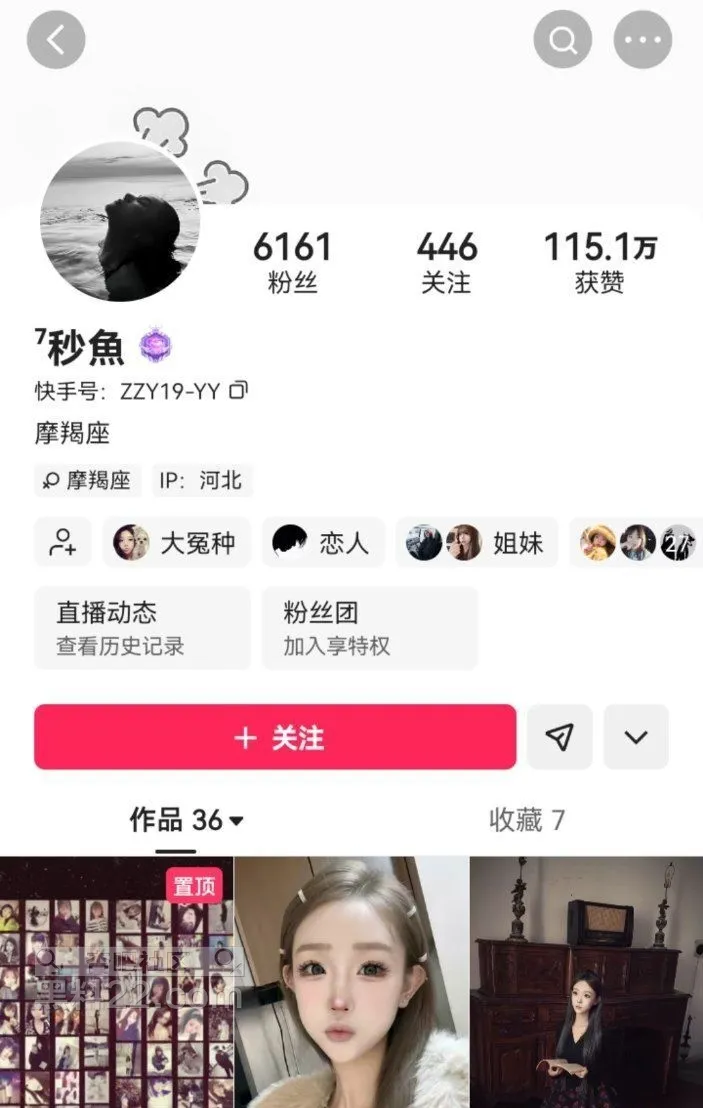The height and width of the screenshot is (1108, 703).
Task: Switch to the 作品 36 tab
Action: pyautogui.click(x=186, y=820)
